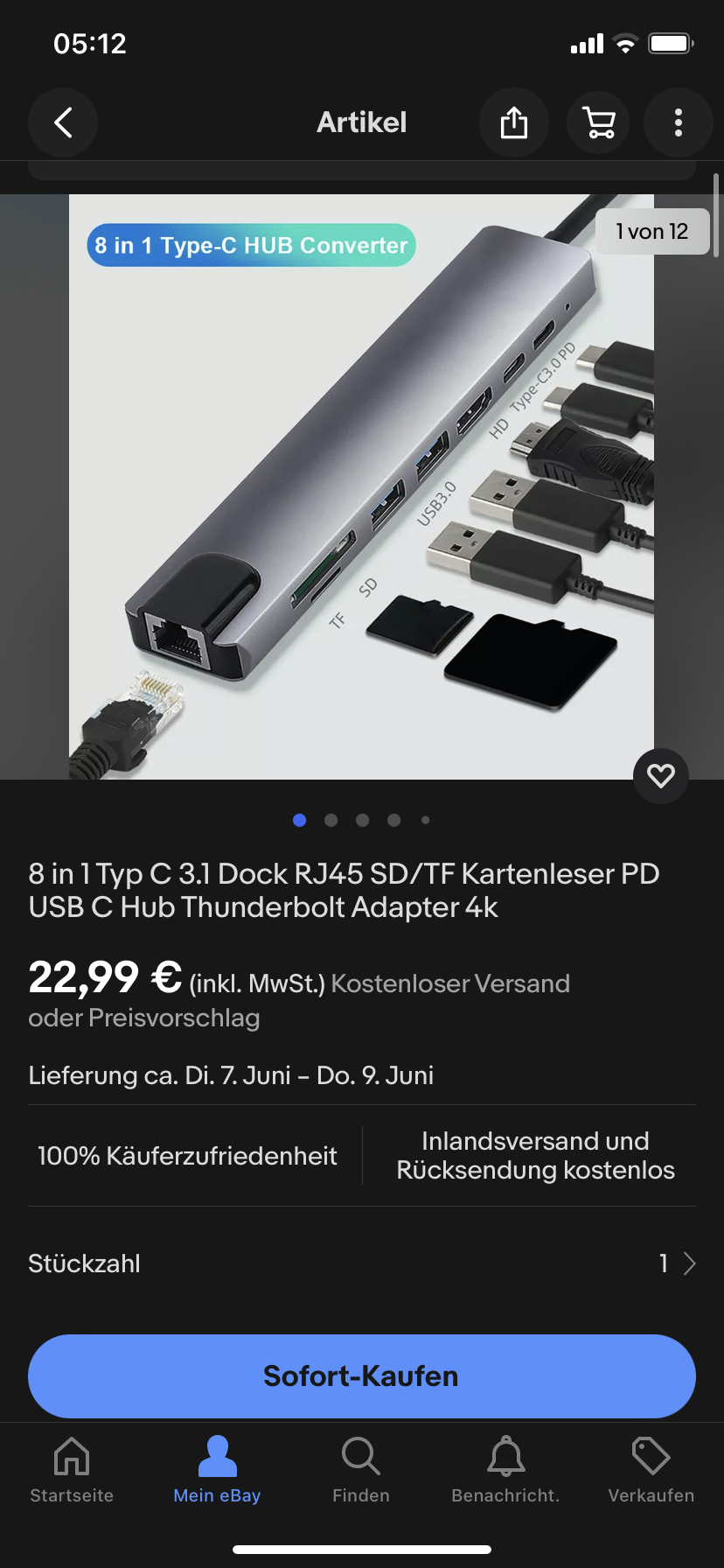
Task: Switch to the Mein eBay tab
Action: pos(217,1470)
